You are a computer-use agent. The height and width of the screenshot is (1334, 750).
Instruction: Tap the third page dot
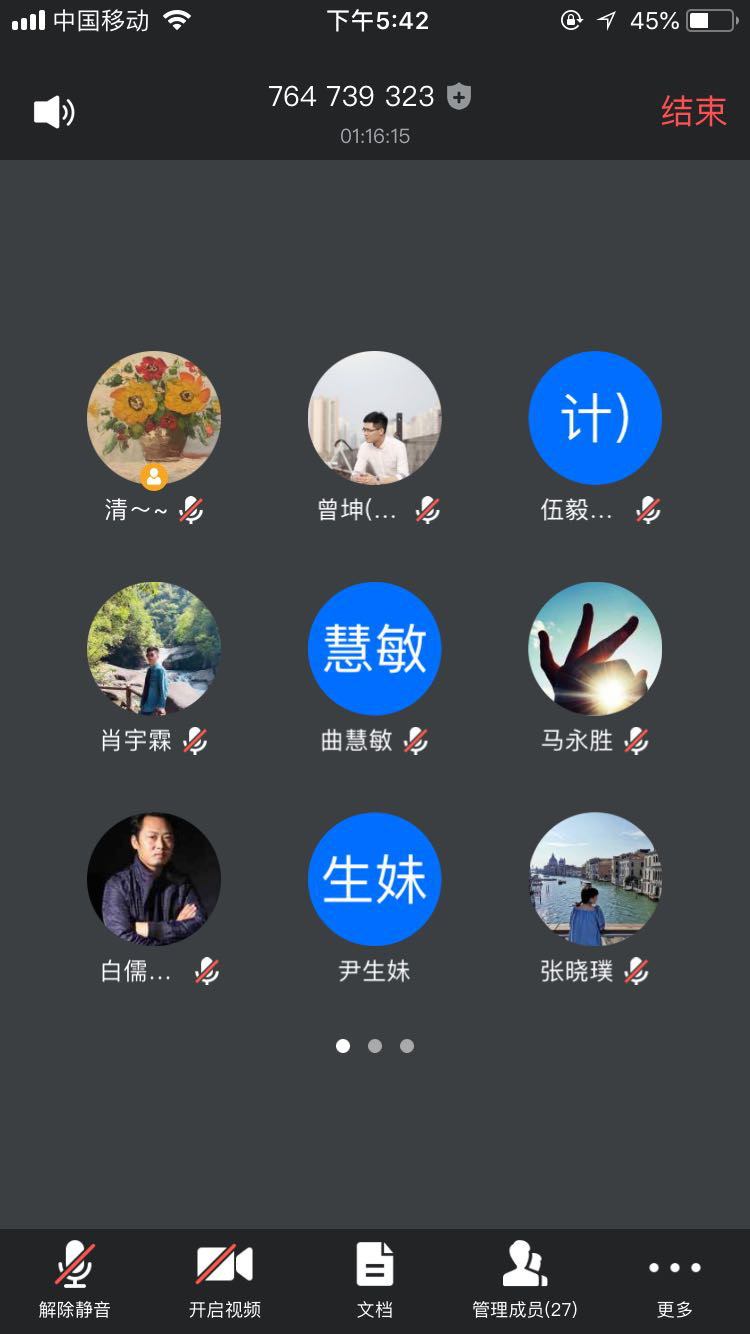click(x=407, y=1045)
